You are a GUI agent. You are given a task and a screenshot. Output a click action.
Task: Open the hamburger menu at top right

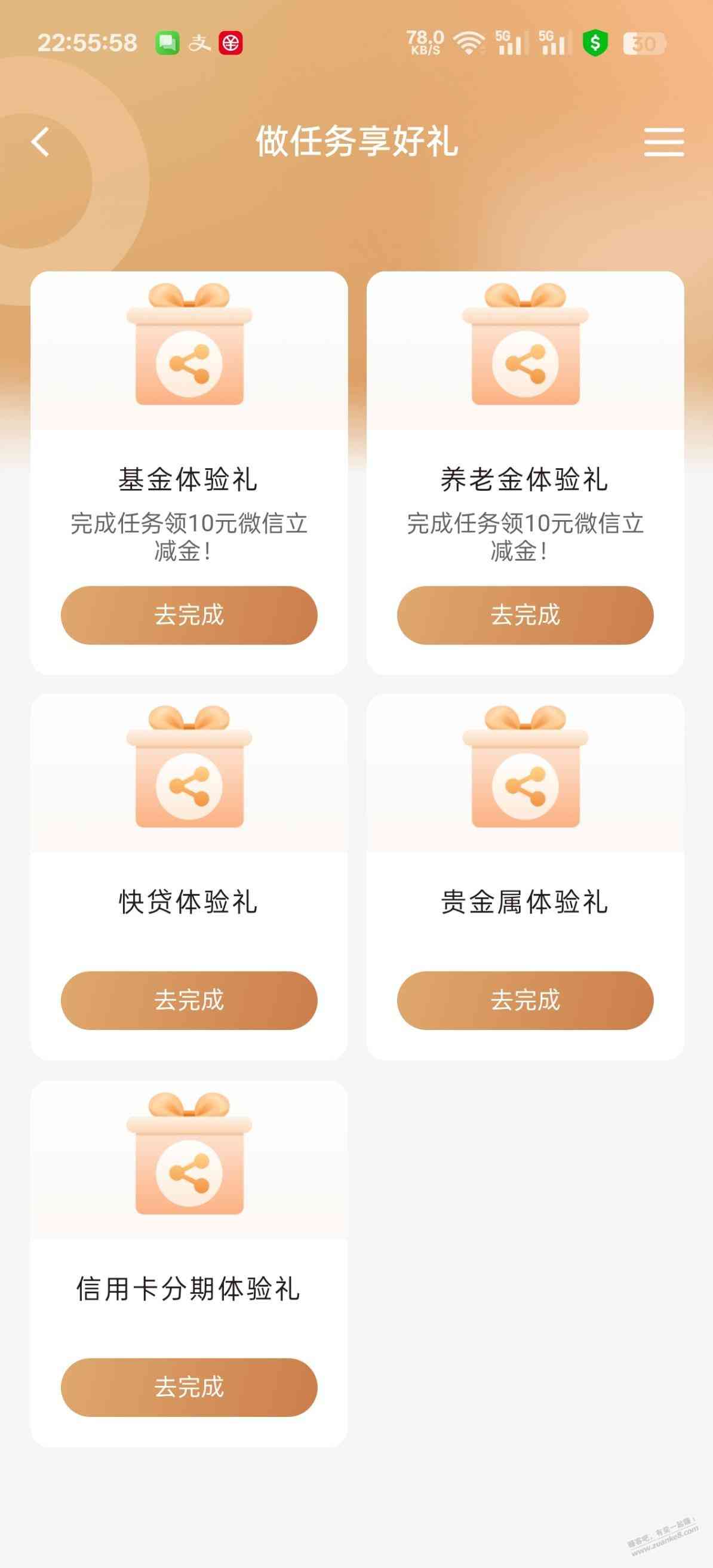663,142
